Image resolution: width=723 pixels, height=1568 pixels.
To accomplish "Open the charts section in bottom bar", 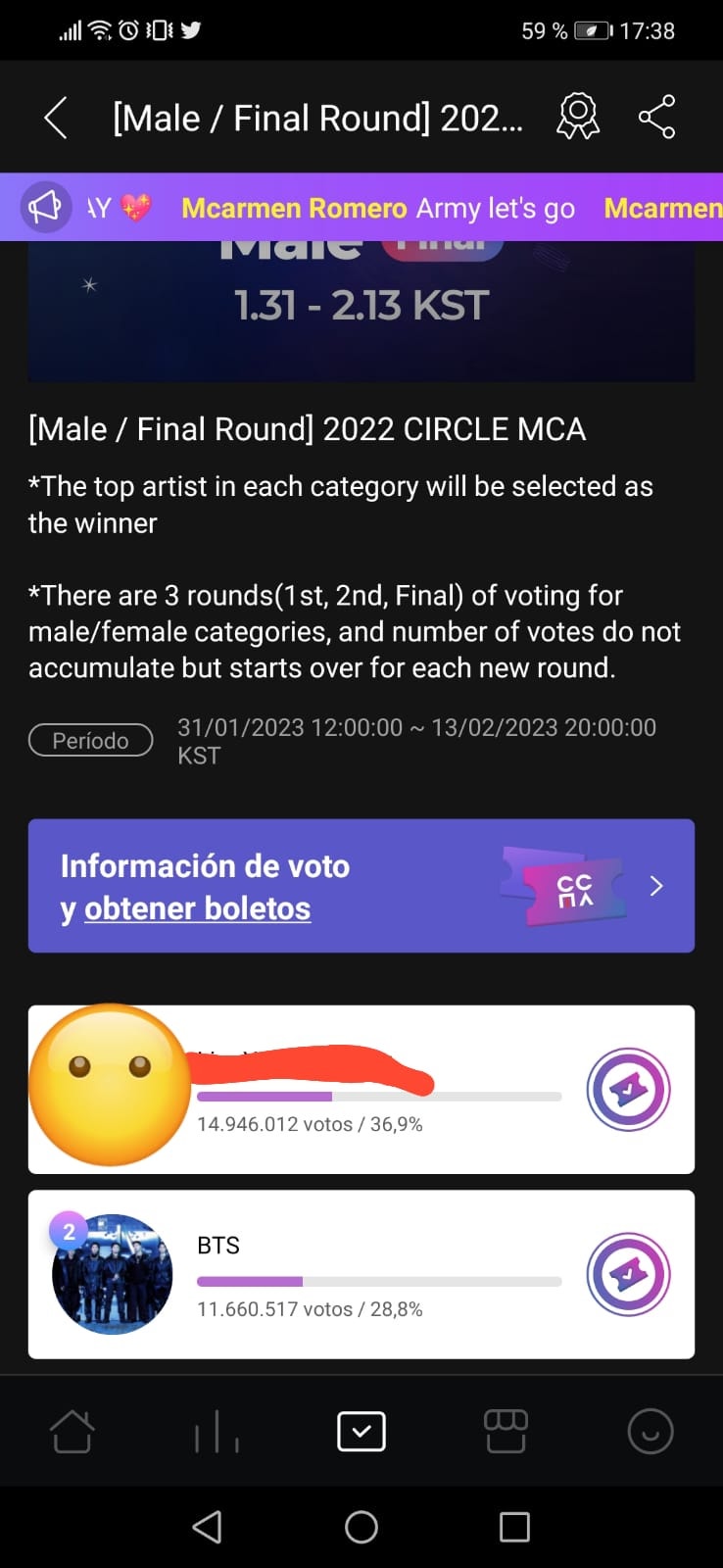I will pyautogui.click(x=216, y=1431).
